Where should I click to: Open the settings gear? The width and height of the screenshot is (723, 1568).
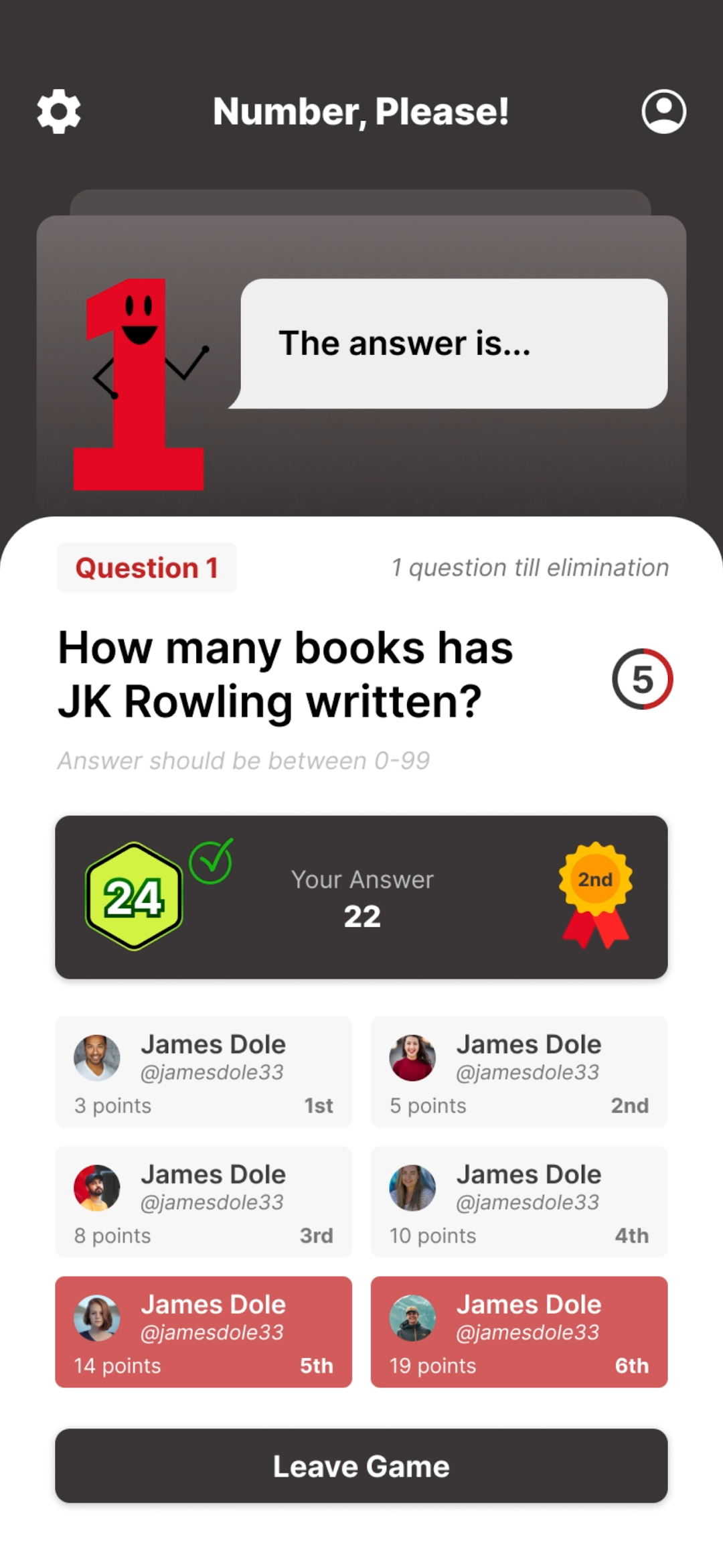[x=59, y=111]
